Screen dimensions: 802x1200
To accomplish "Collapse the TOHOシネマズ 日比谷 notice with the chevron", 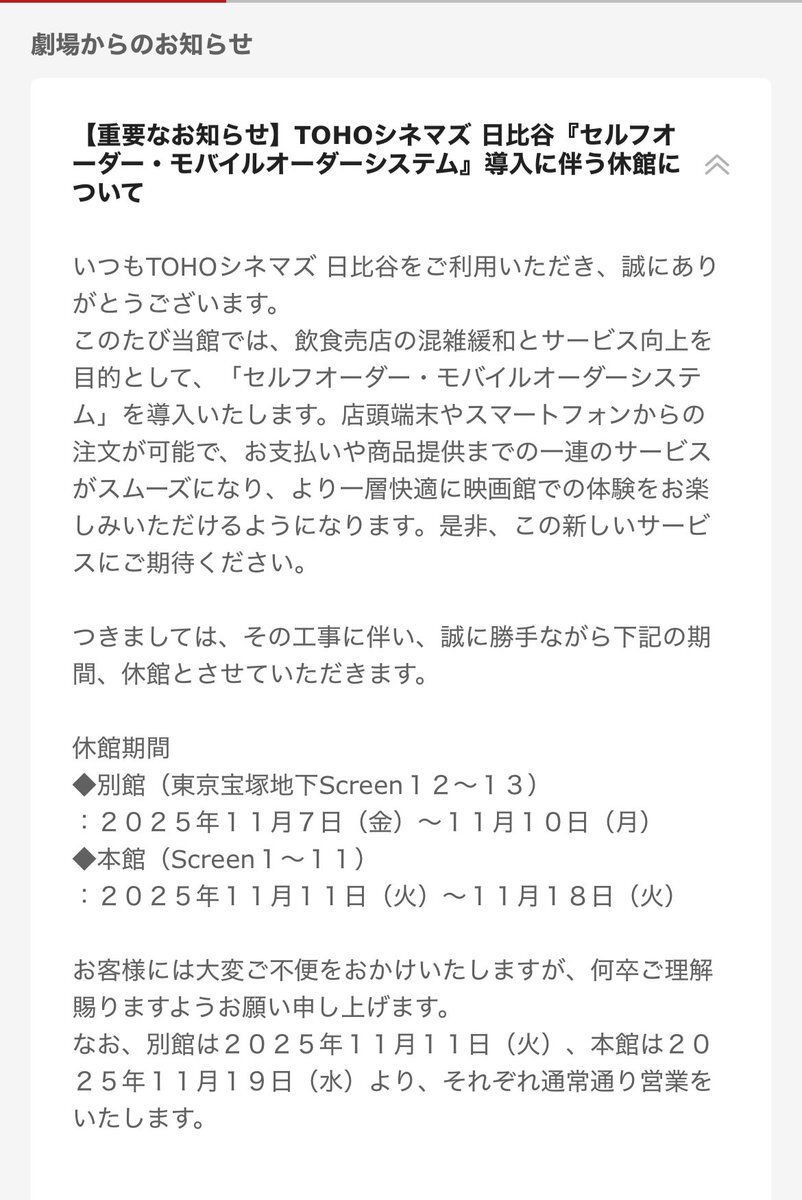I will click(x=716, y=165).
